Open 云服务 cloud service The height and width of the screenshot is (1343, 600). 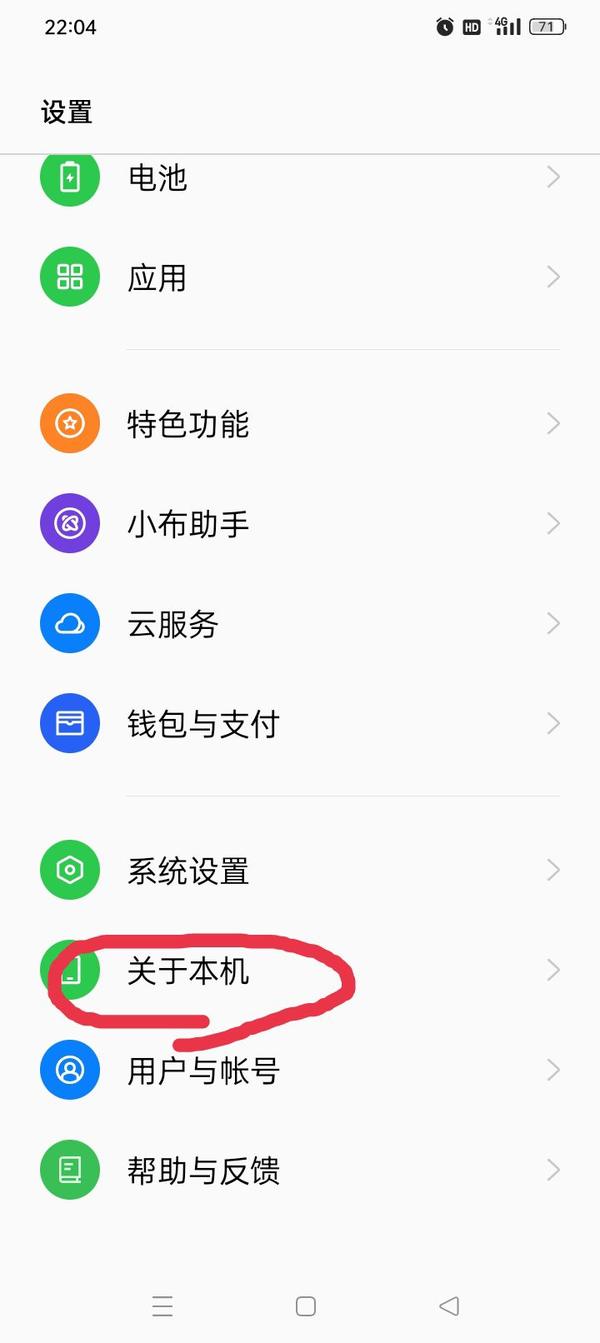click(x=300, y=624)
